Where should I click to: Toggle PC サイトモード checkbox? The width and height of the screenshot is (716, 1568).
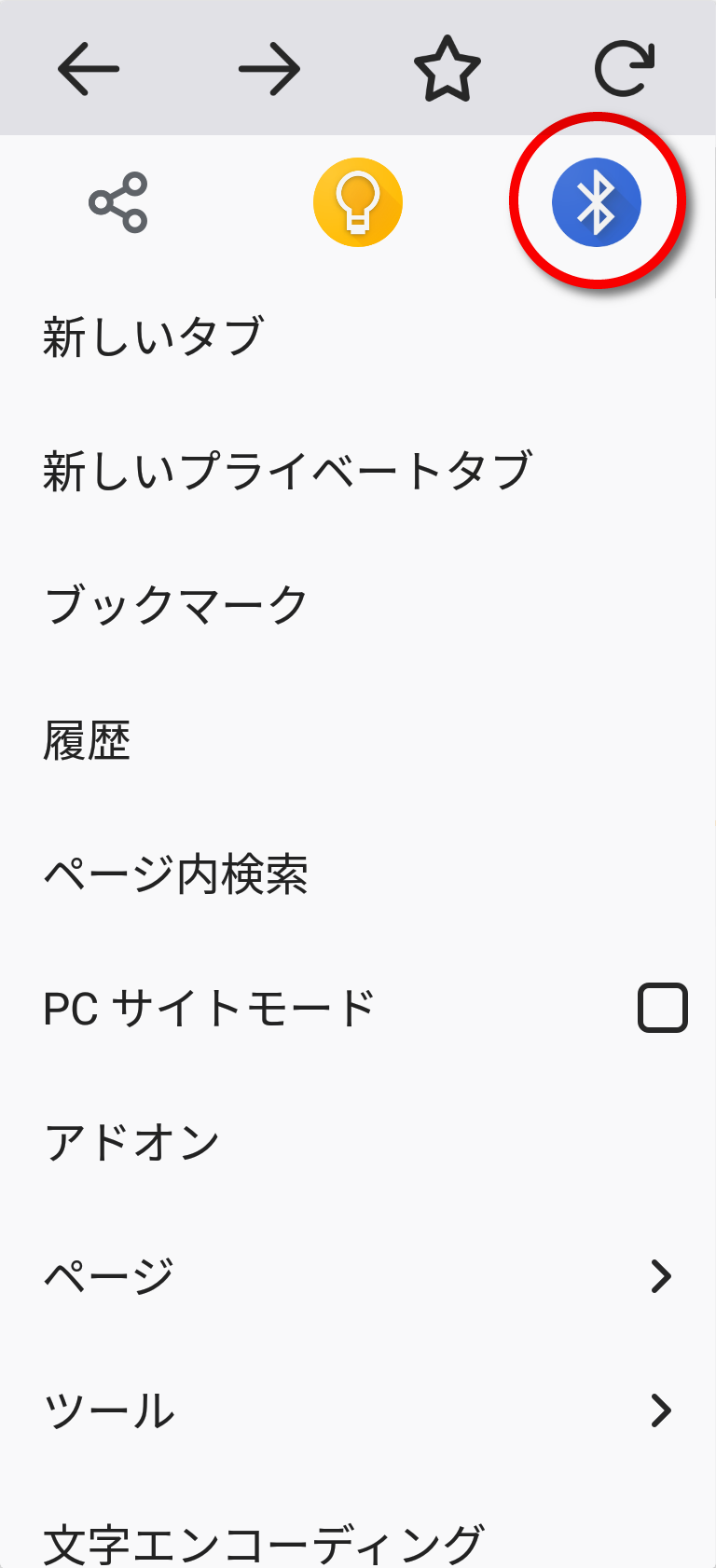point(662,1008)
